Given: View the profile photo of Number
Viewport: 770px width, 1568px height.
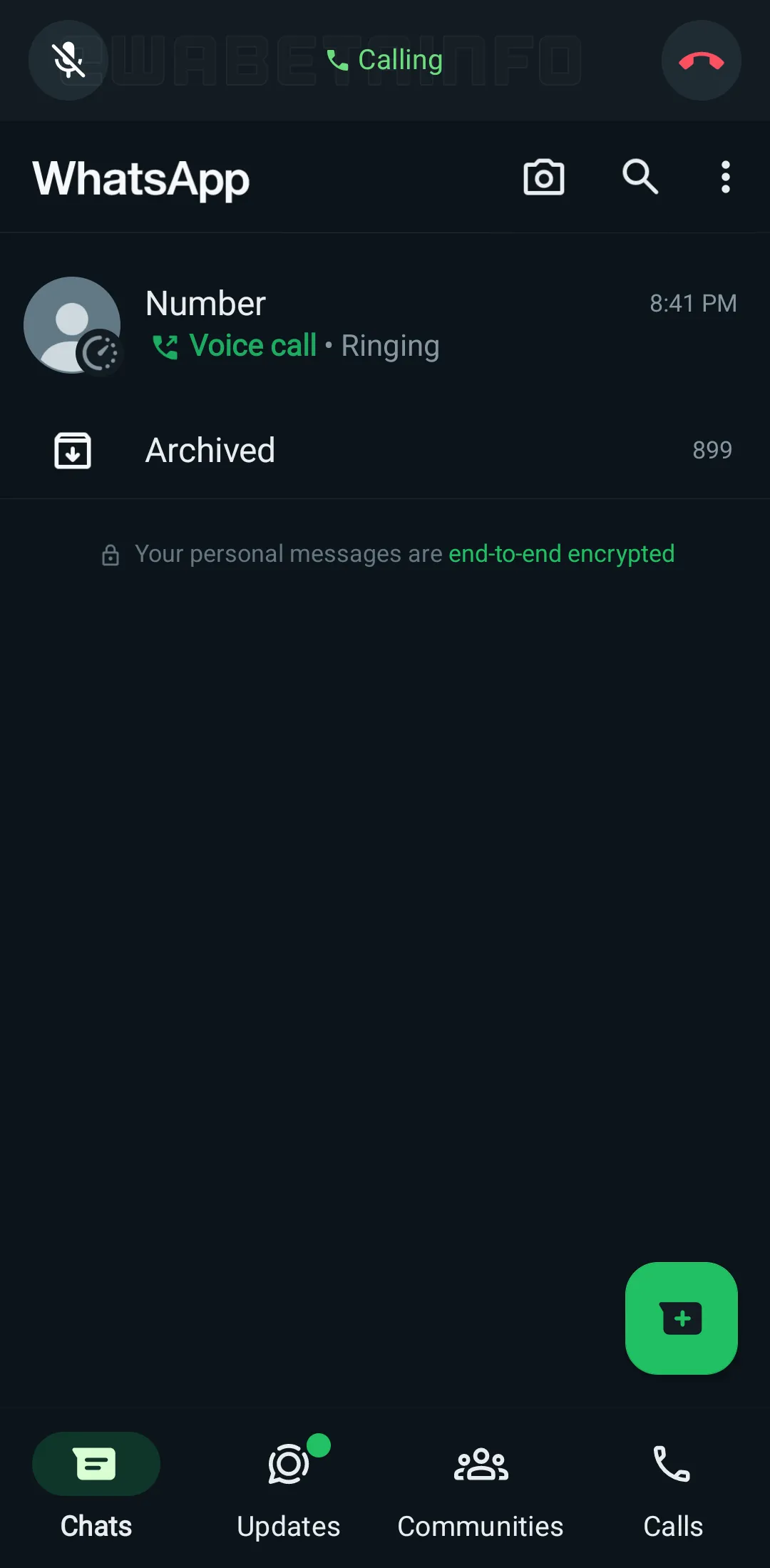Looking at the screenshot, I should (71, 324).
